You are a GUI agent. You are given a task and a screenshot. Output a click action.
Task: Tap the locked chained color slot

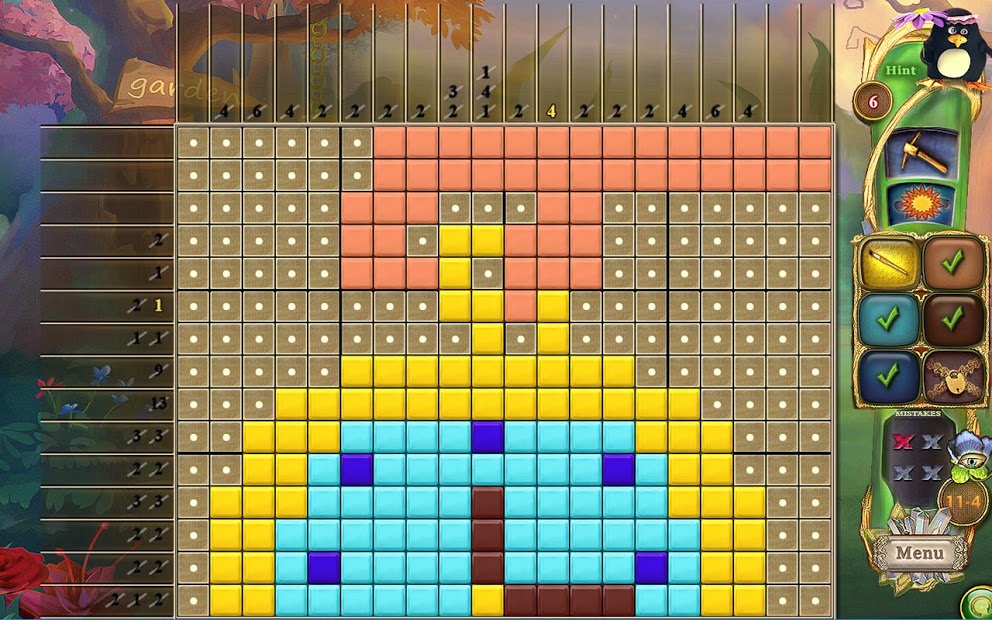point(950,376)
